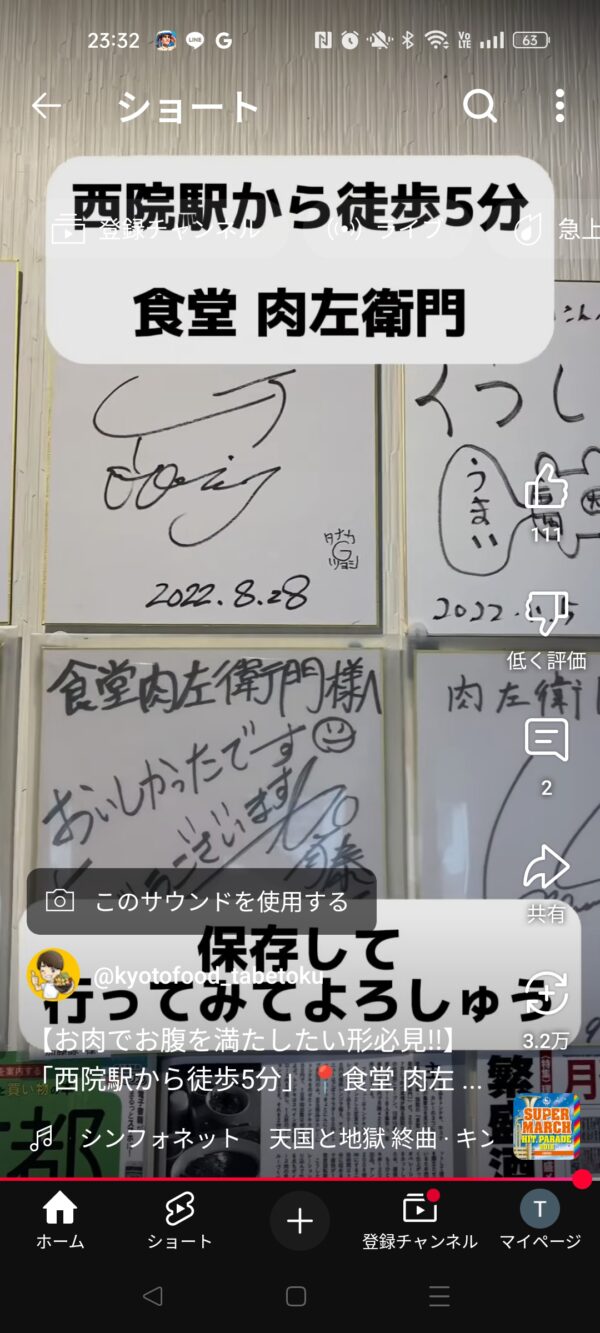Like this Short with the thumbs-up
600x1333 pixels.
(546, 488)
